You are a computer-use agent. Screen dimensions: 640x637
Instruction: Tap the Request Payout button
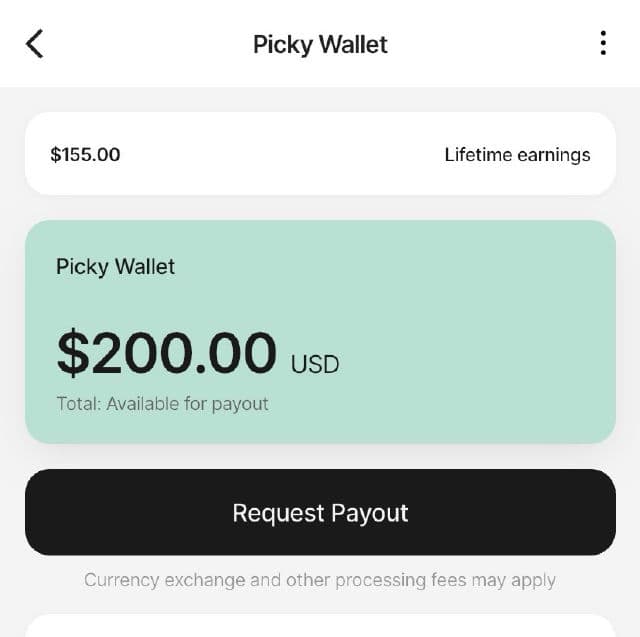click(x=320, y=512)
